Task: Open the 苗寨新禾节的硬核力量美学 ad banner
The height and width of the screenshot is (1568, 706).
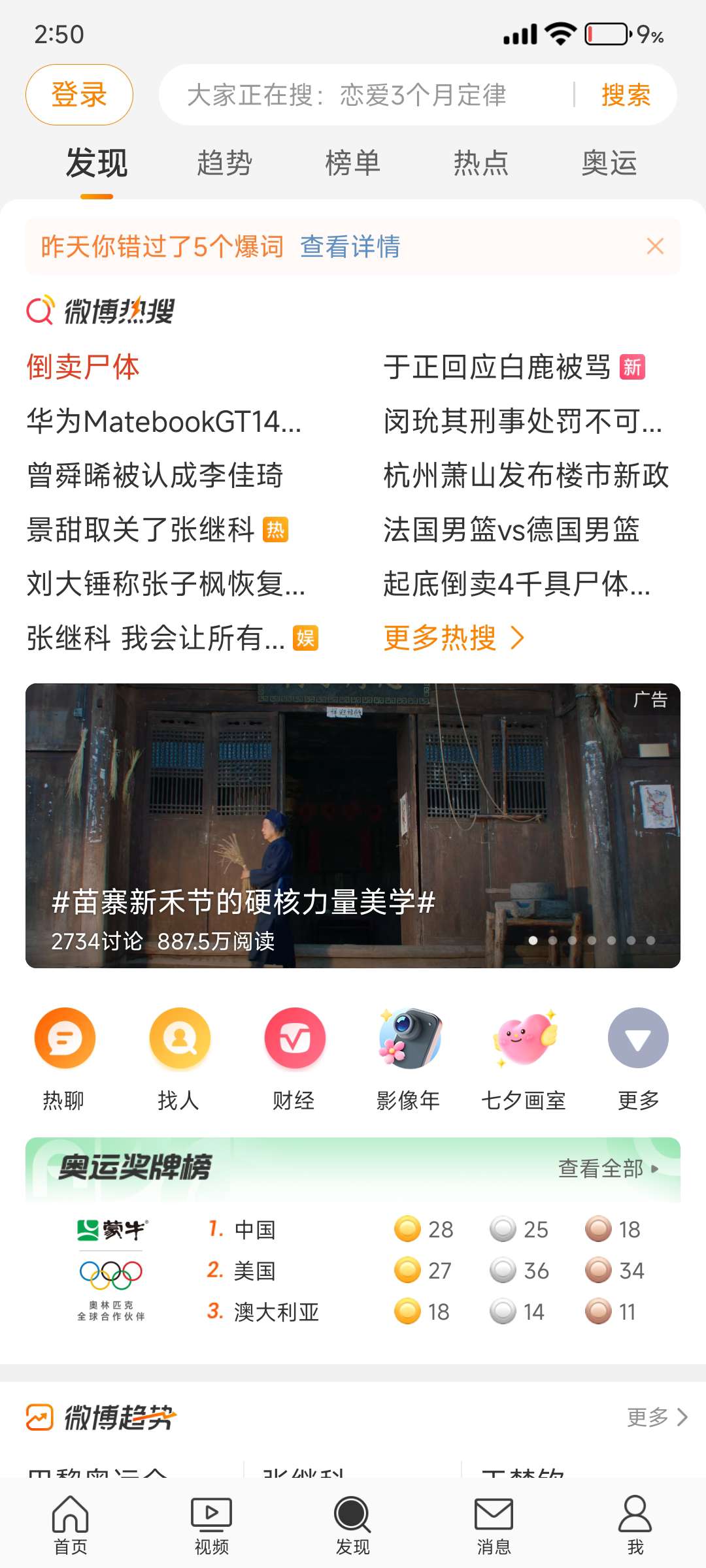Action: pos(353,826)
